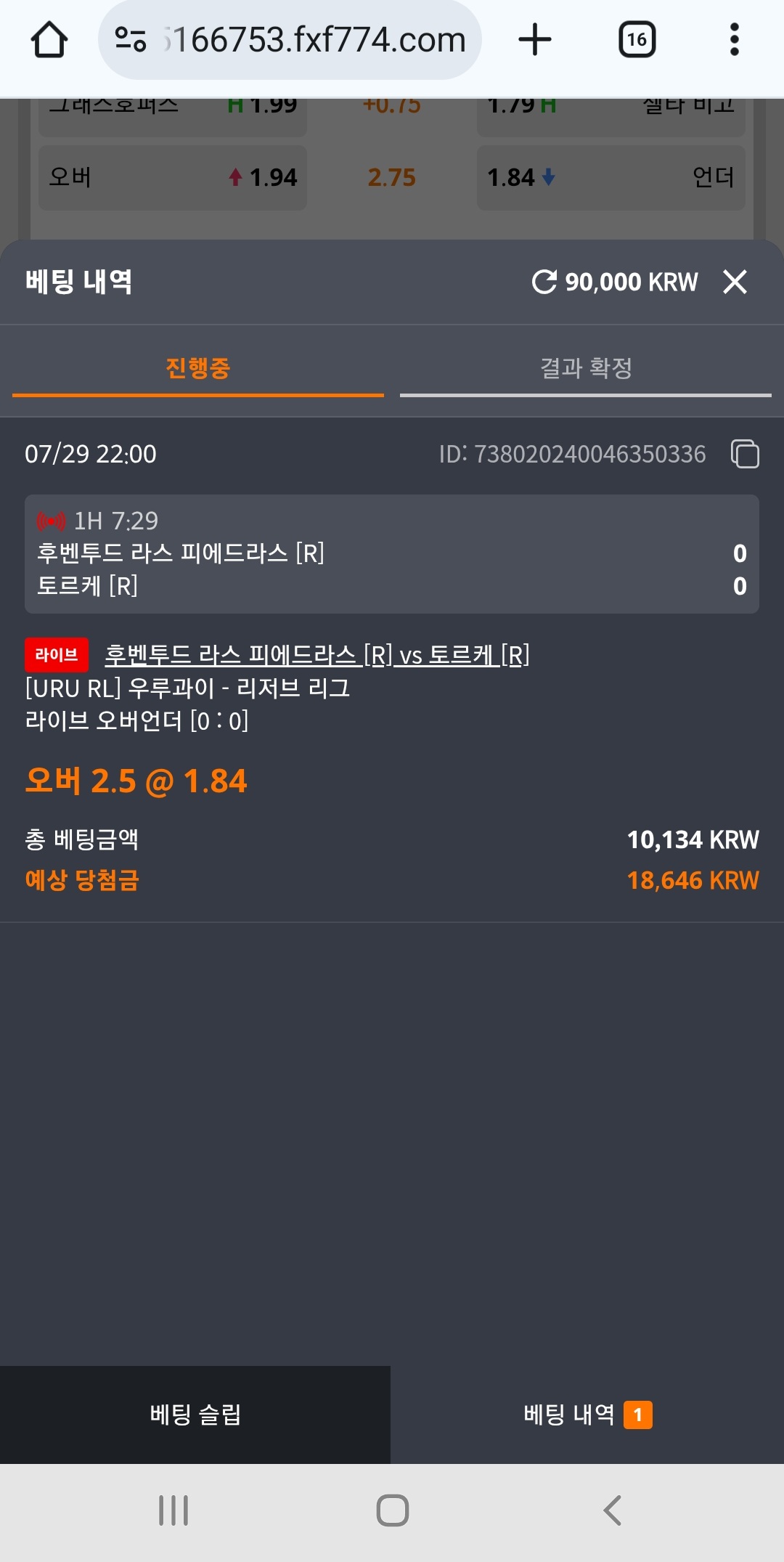Go to the browser home page
Viewport: 784px width, 1562px height.
49,39
